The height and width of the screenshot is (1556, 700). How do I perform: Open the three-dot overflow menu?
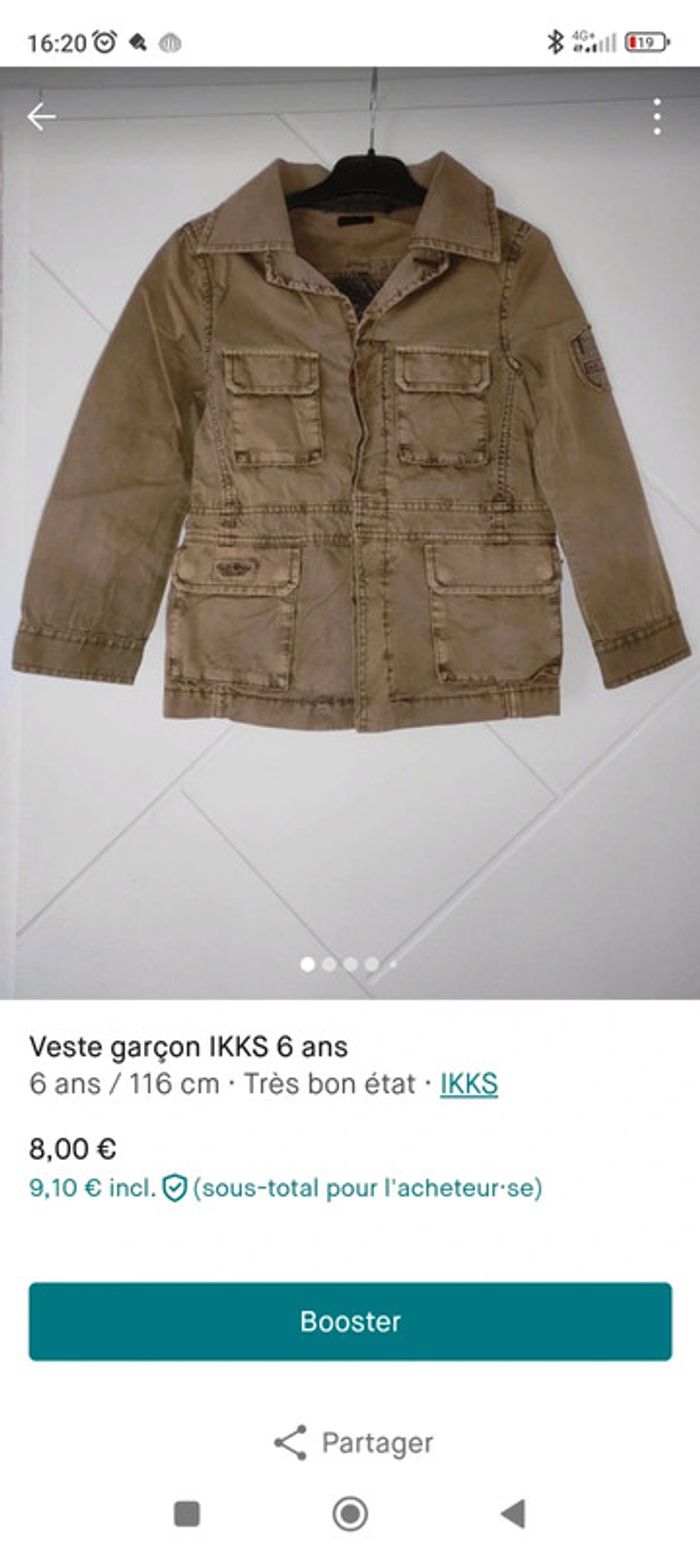[x=656, y=117]
